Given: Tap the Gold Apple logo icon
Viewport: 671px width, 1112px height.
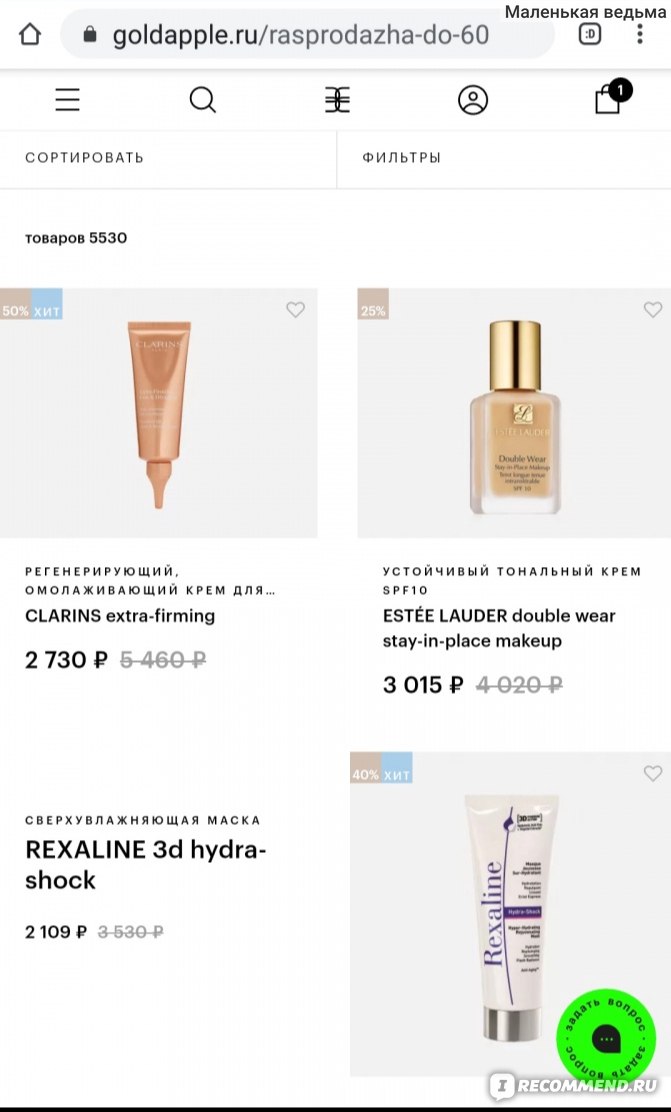Looking at the screenshot, I should click(338, 99).
